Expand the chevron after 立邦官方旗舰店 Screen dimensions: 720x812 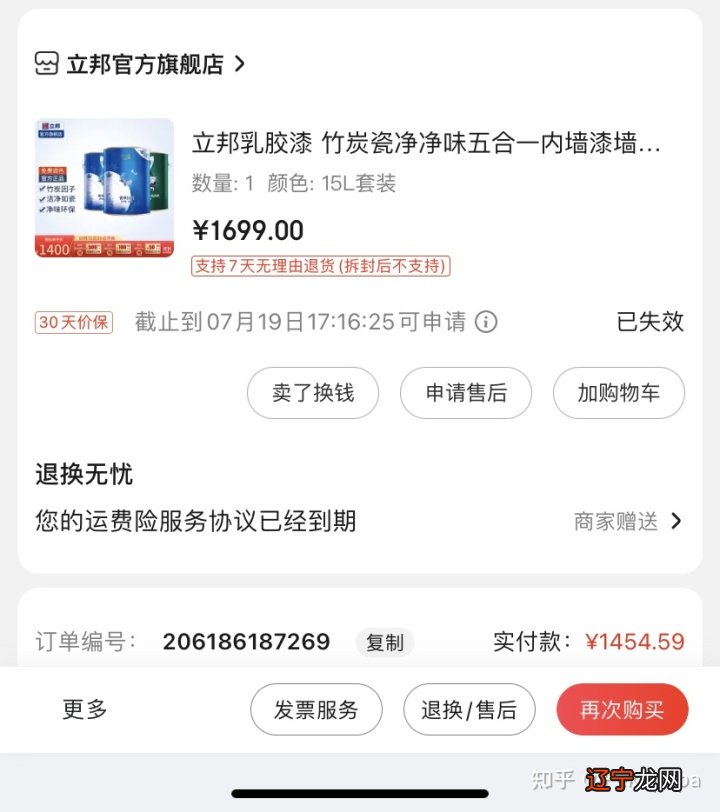pyautogui.click(x=240, y=63)
